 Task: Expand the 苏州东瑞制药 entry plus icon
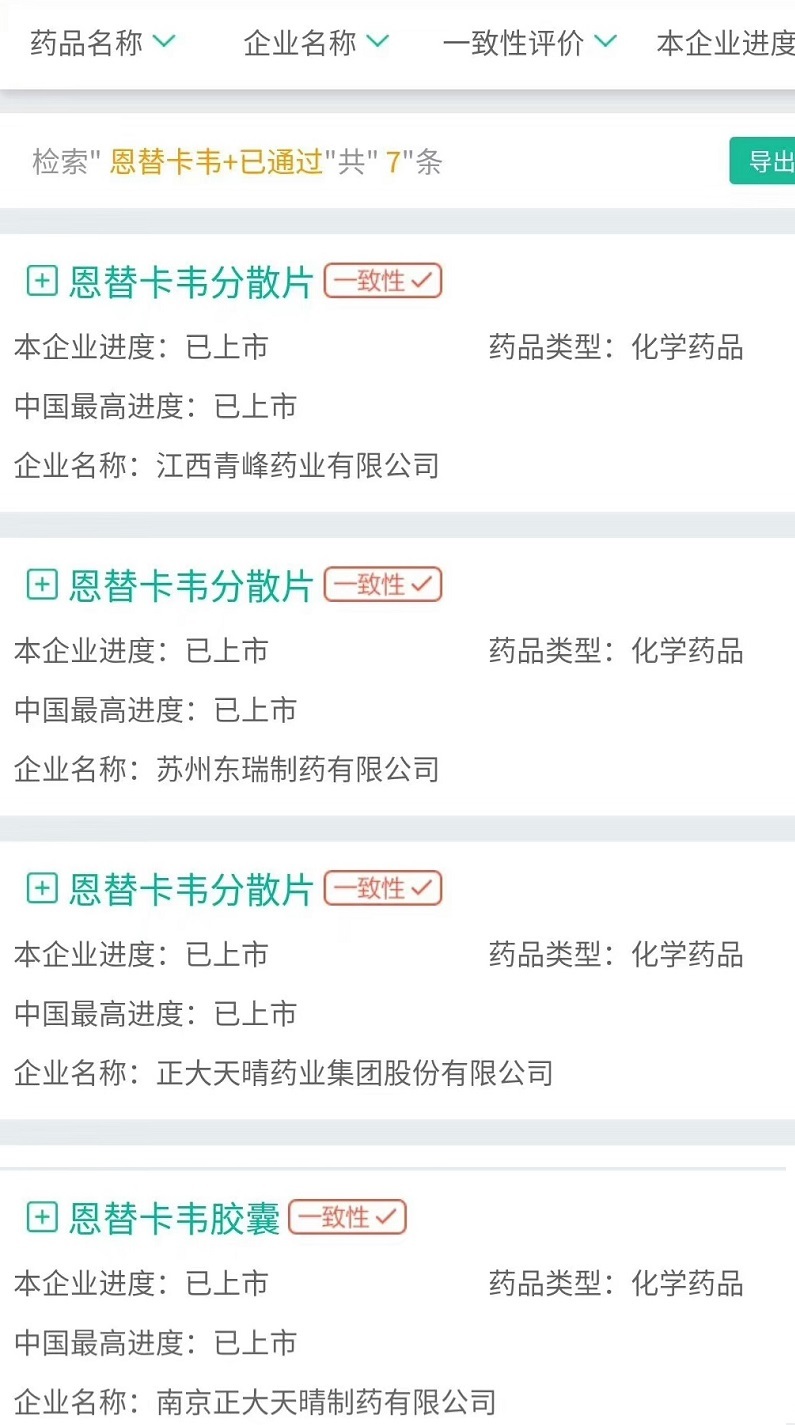(42, 585)
